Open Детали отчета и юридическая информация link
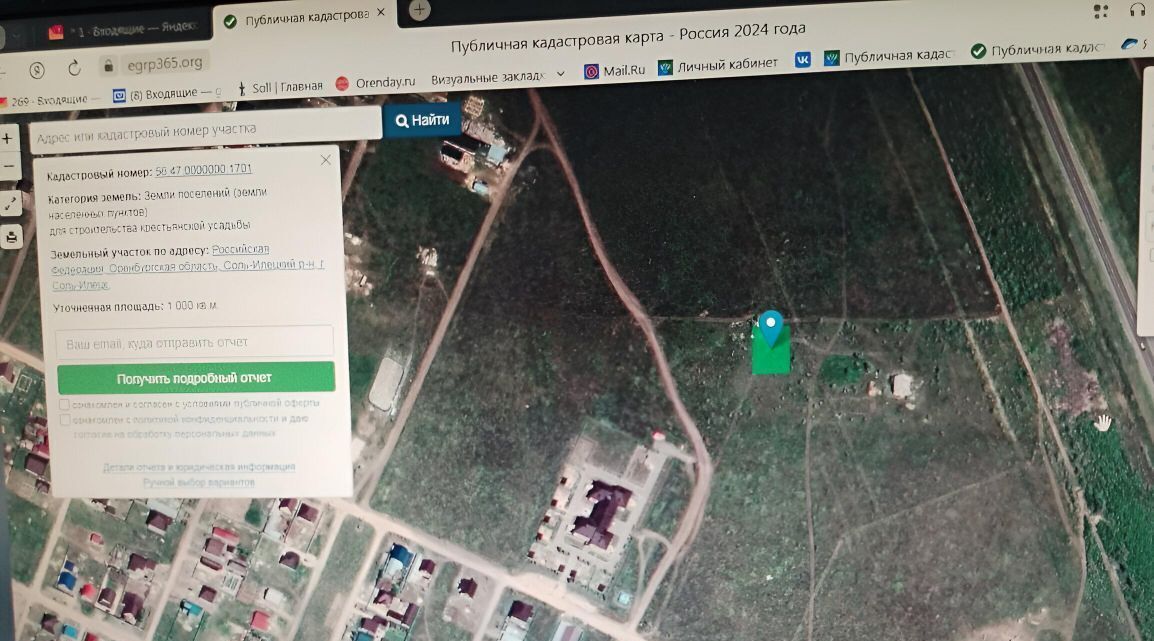1154x641 pixels. (x=198, y=467)
